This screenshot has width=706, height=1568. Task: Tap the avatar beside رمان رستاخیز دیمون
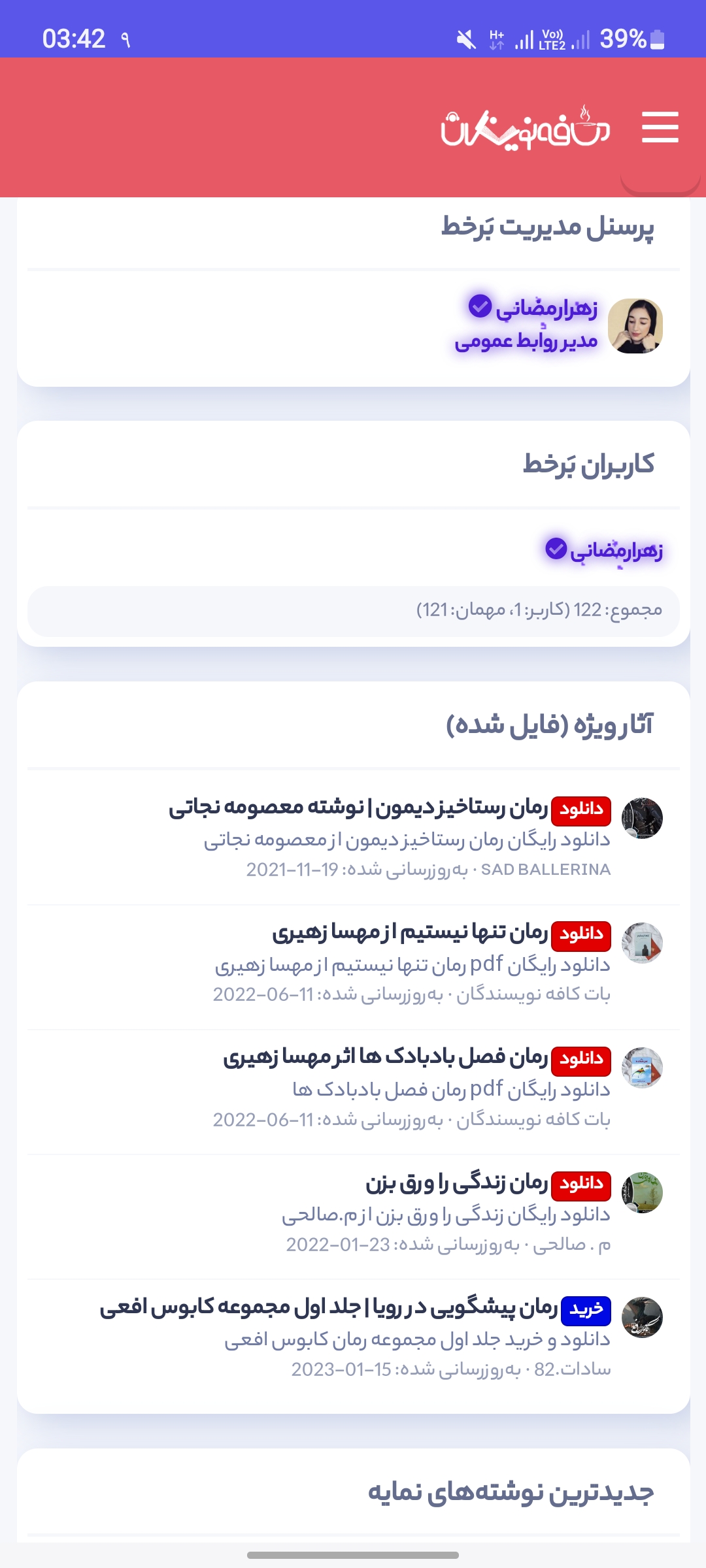[x=642, y=818]
